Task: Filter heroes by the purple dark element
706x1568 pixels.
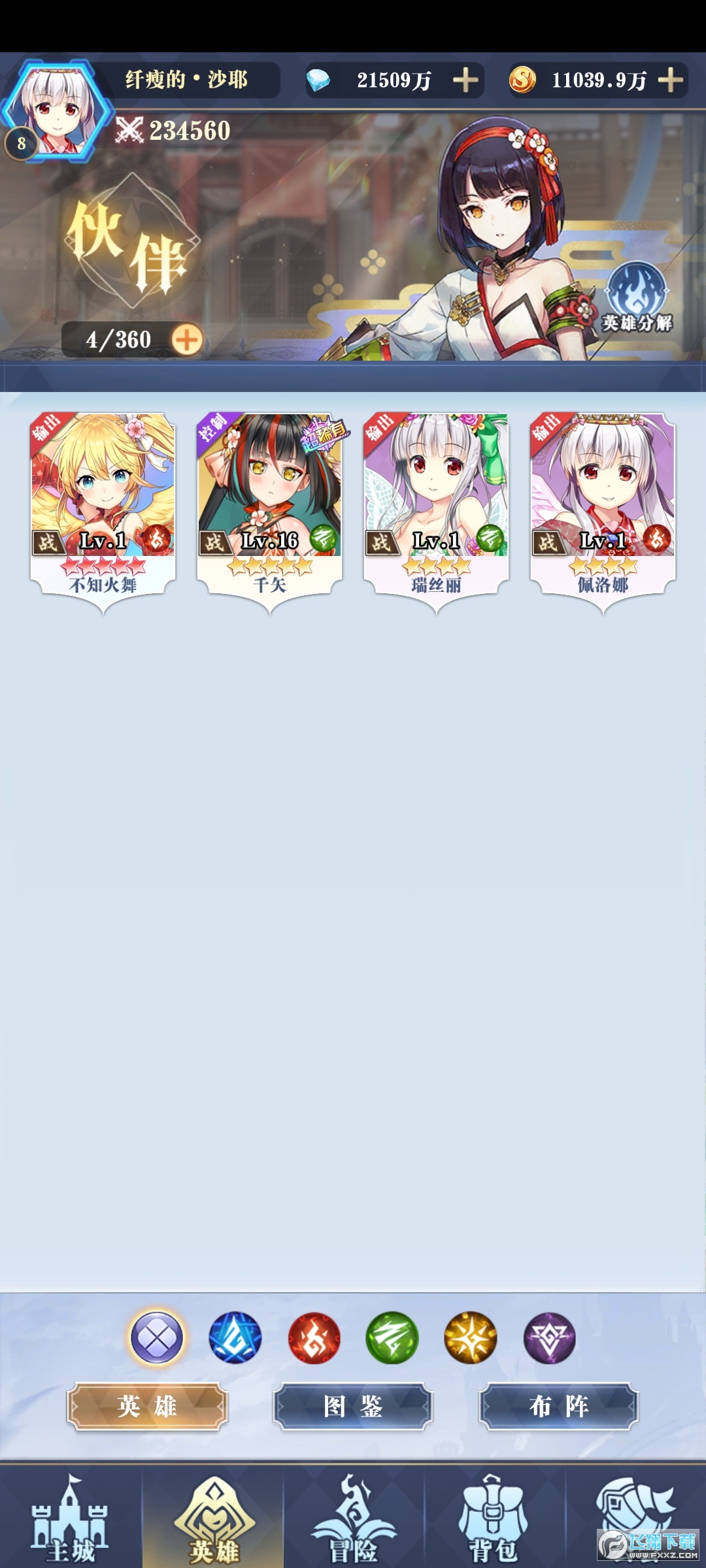Action: pos(549,1338)
